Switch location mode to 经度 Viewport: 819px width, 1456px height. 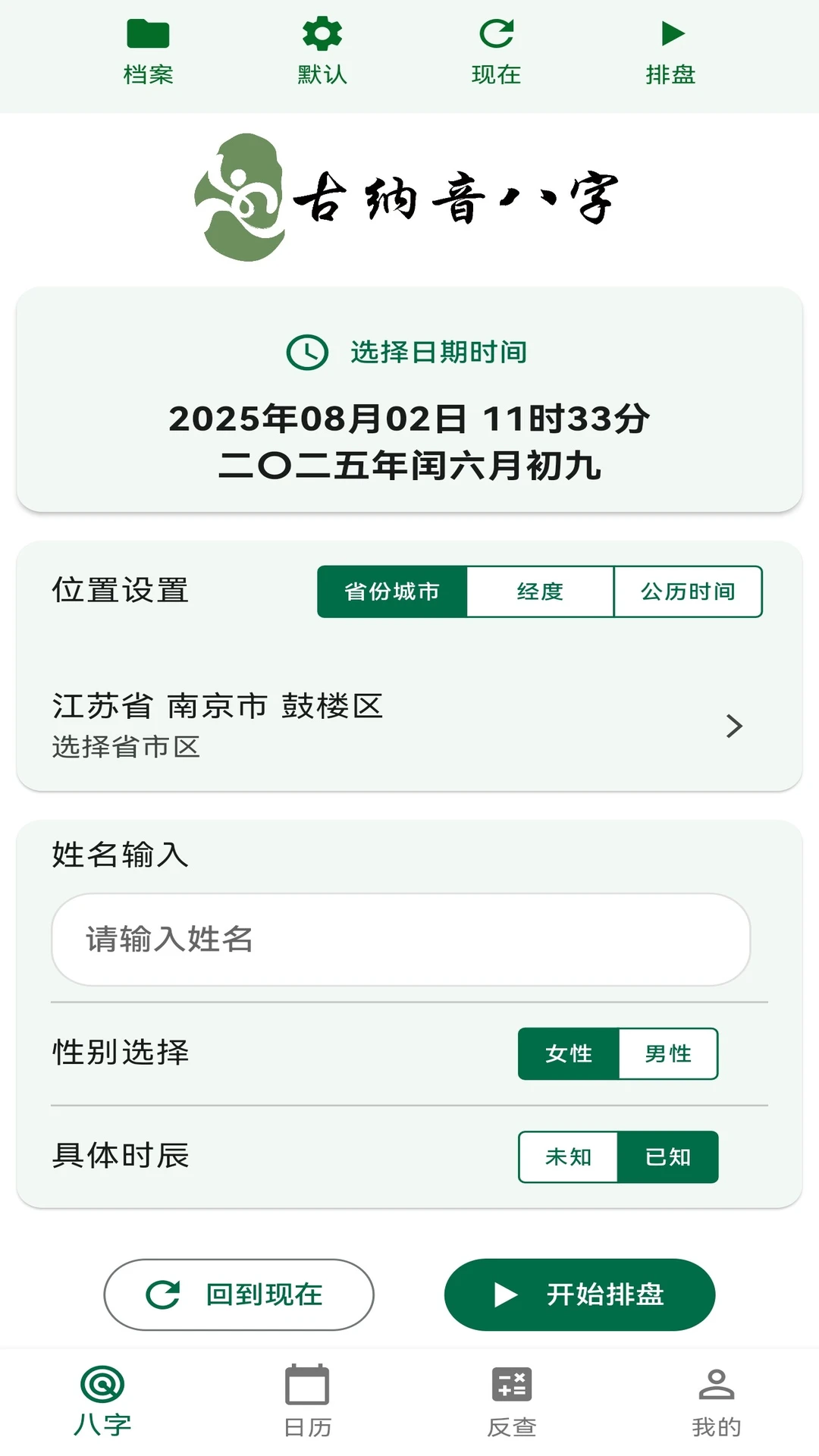tap(539, 592)
